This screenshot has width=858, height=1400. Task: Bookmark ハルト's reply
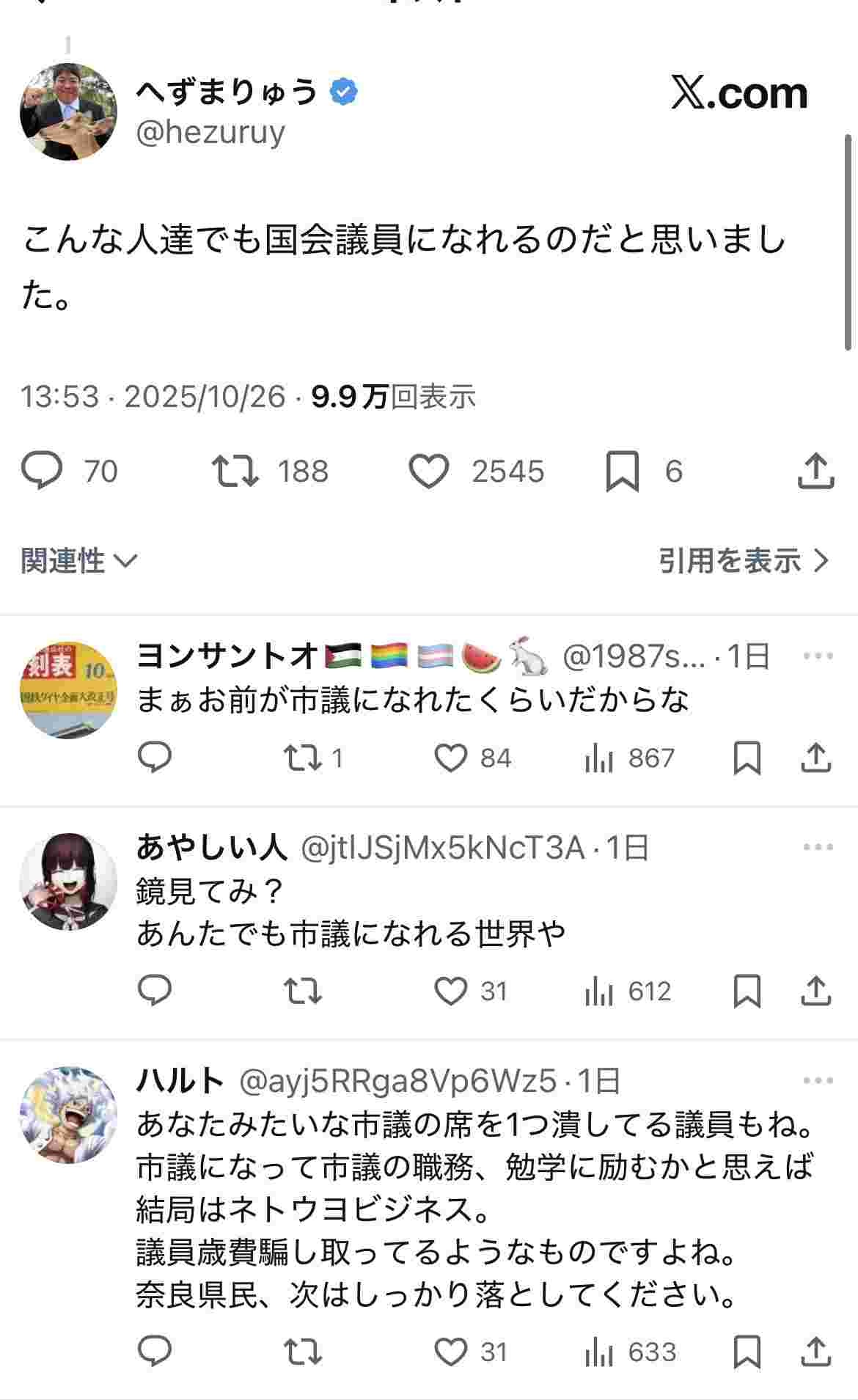(x=749, y=1355)
